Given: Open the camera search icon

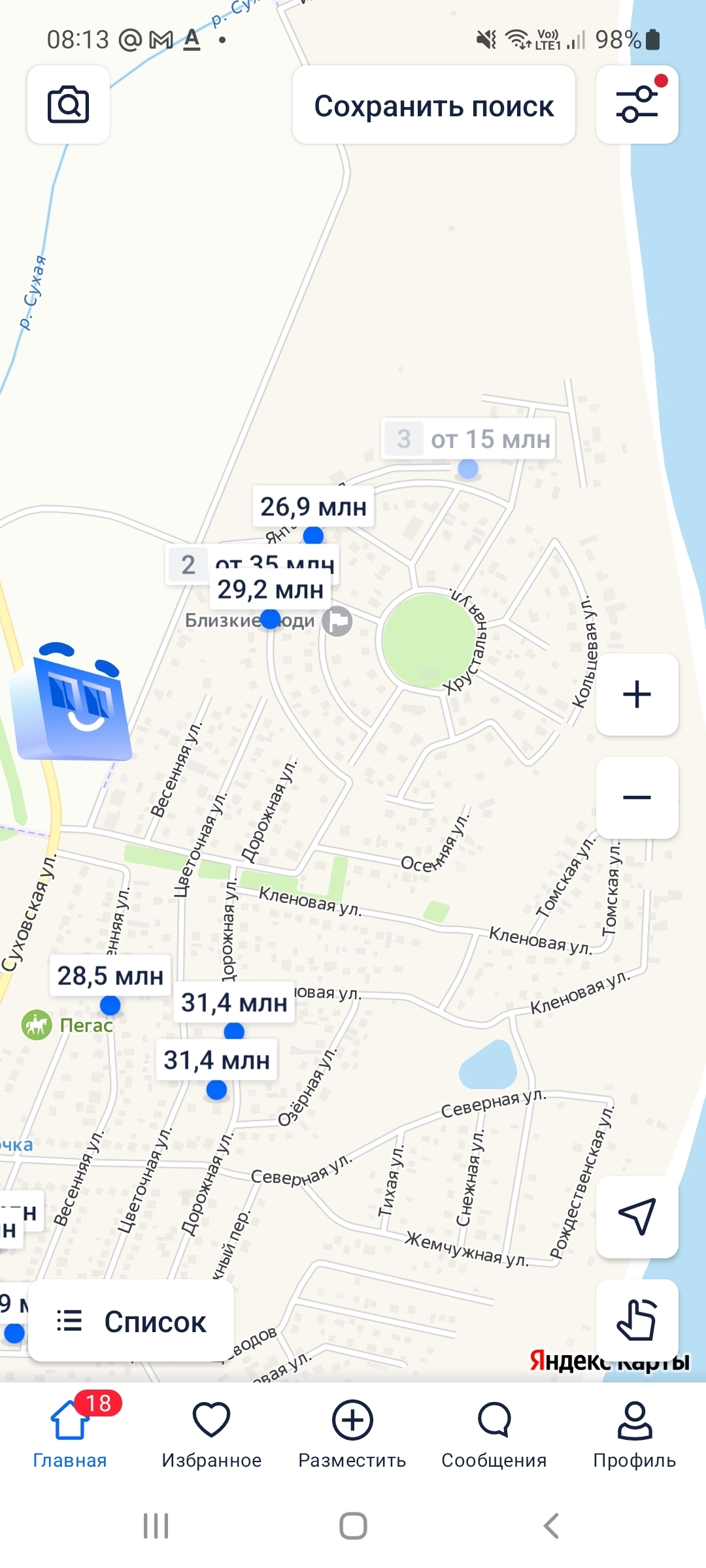Looking at the screenshot, I should tap(68, 105).
